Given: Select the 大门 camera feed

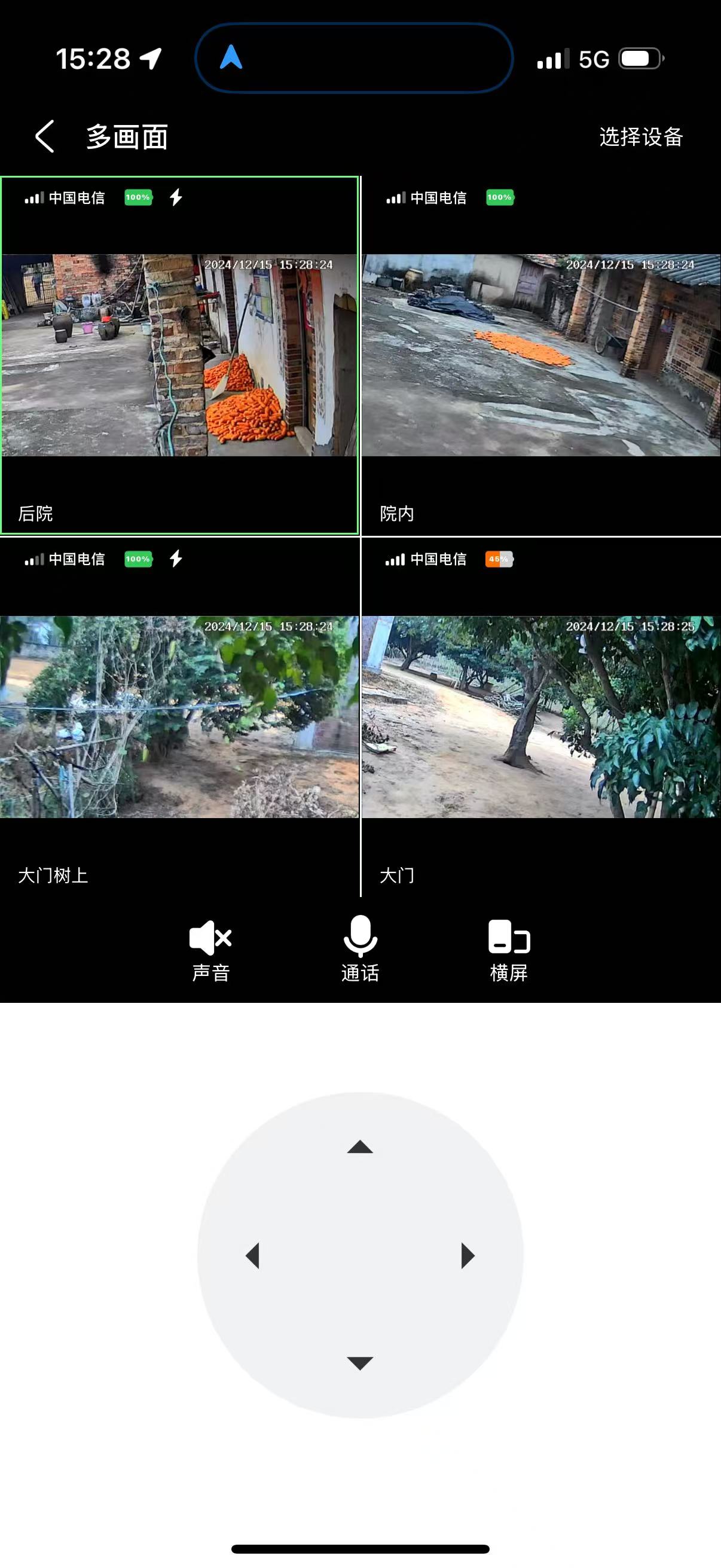Looking at the screenshot, I should (541, 716).
